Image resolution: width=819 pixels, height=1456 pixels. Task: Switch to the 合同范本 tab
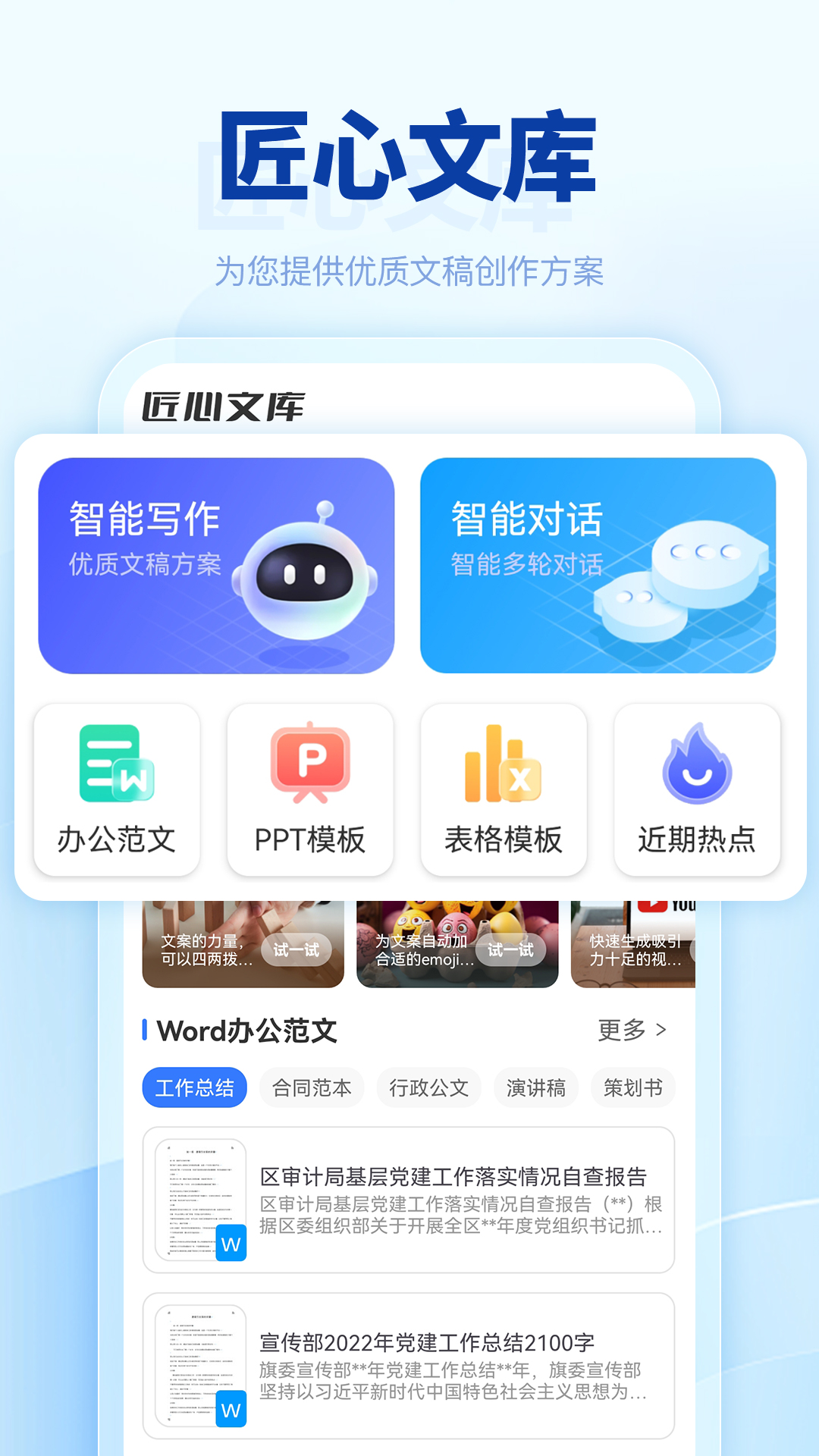click(x=312, y=1087)
